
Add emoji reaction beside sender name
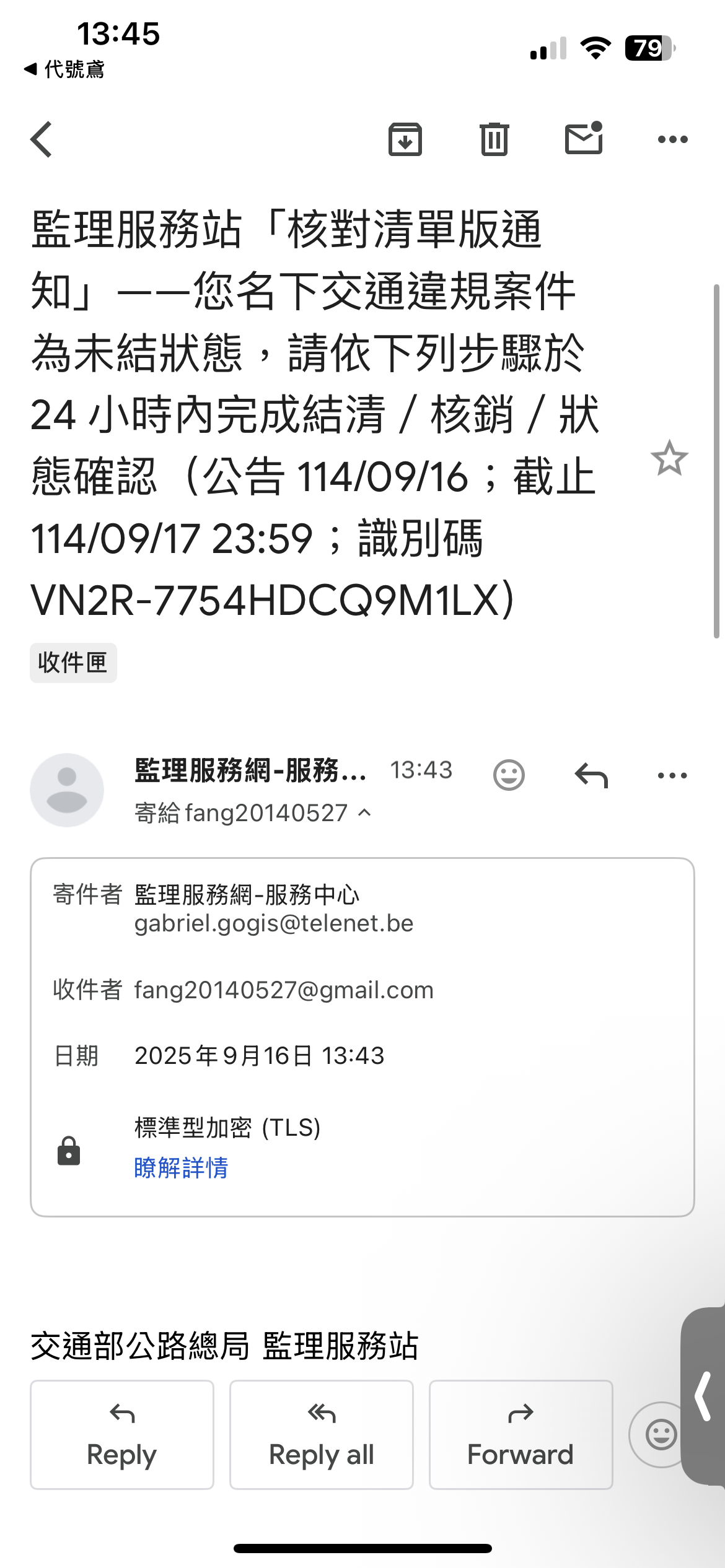[x=509, y=775]
